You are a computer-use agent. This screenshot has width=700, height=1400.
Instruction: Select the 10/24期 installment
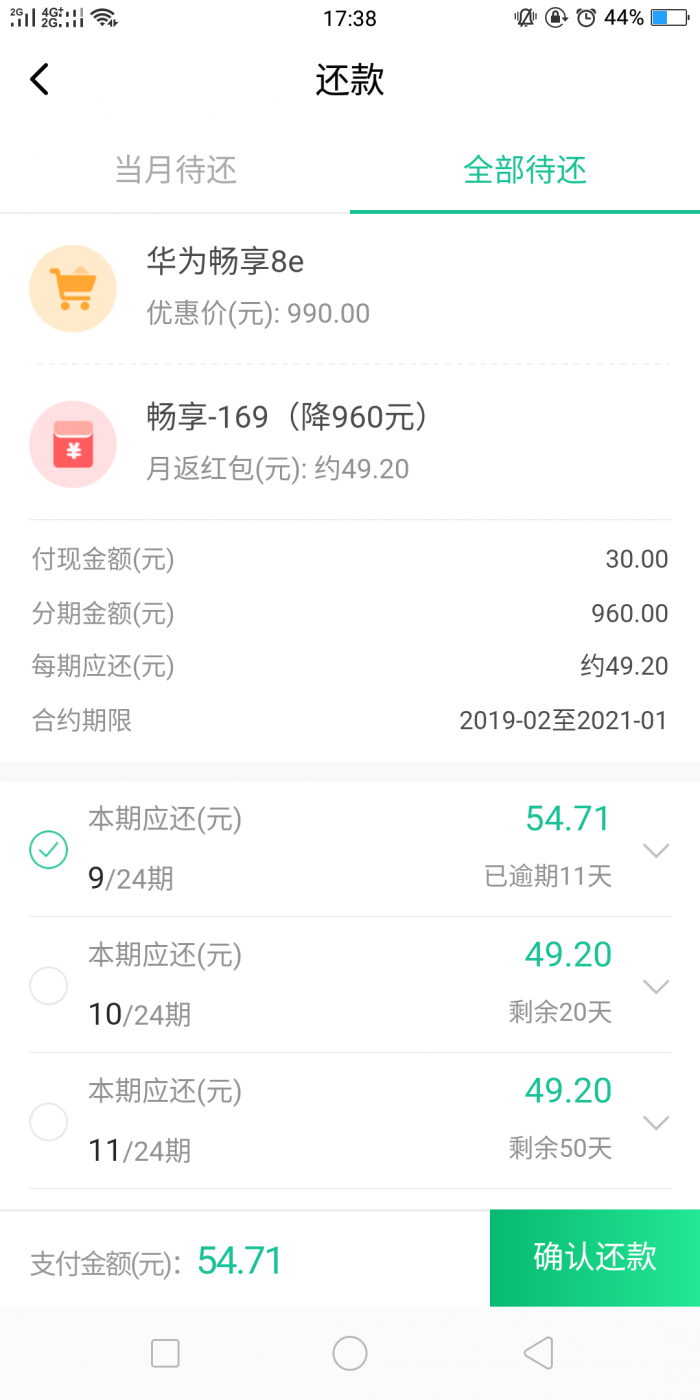[x=49, y=986]
